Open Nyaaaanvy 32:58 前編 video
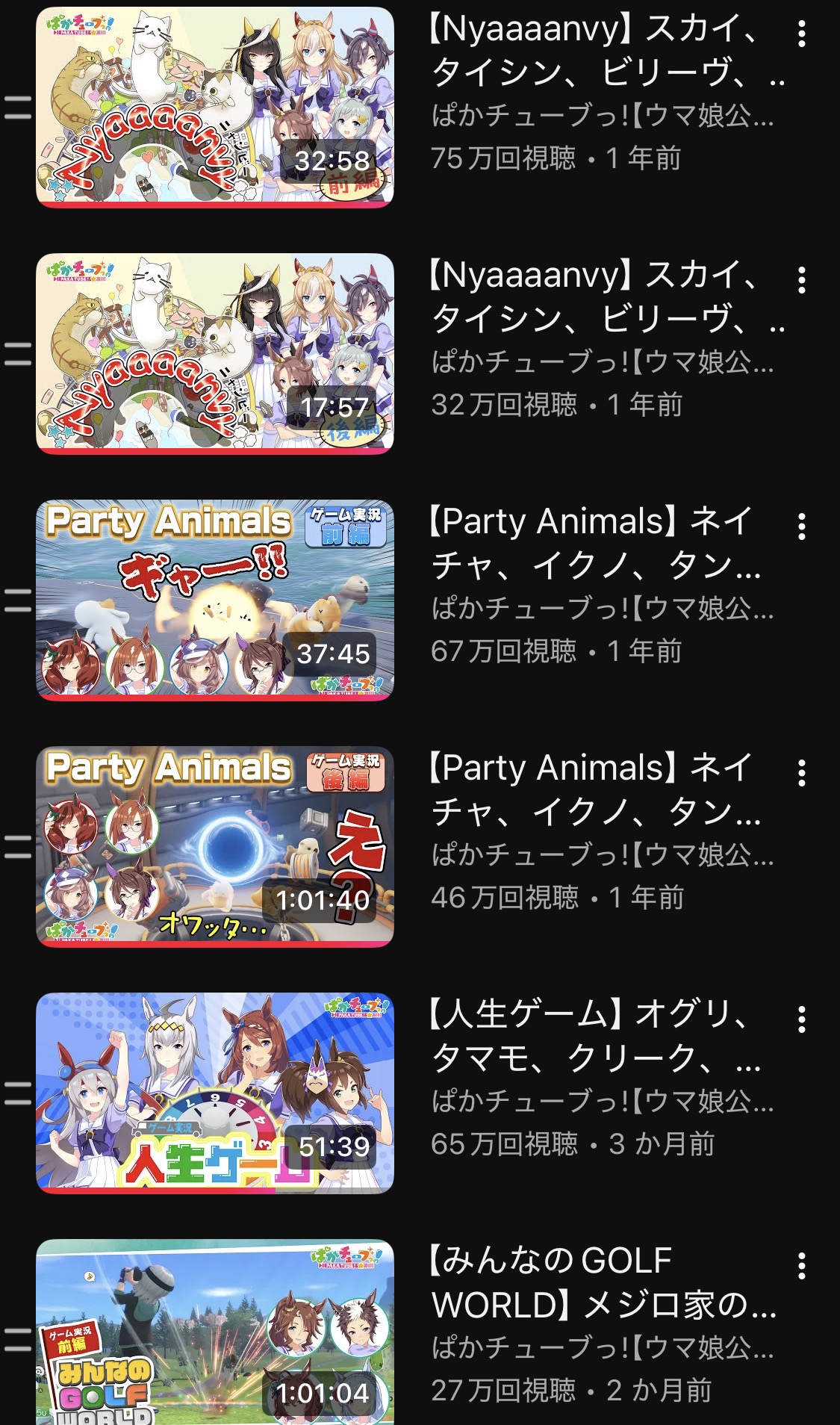Image resolution: width=840 pixels, height=1425 pixels. point(214,107)
